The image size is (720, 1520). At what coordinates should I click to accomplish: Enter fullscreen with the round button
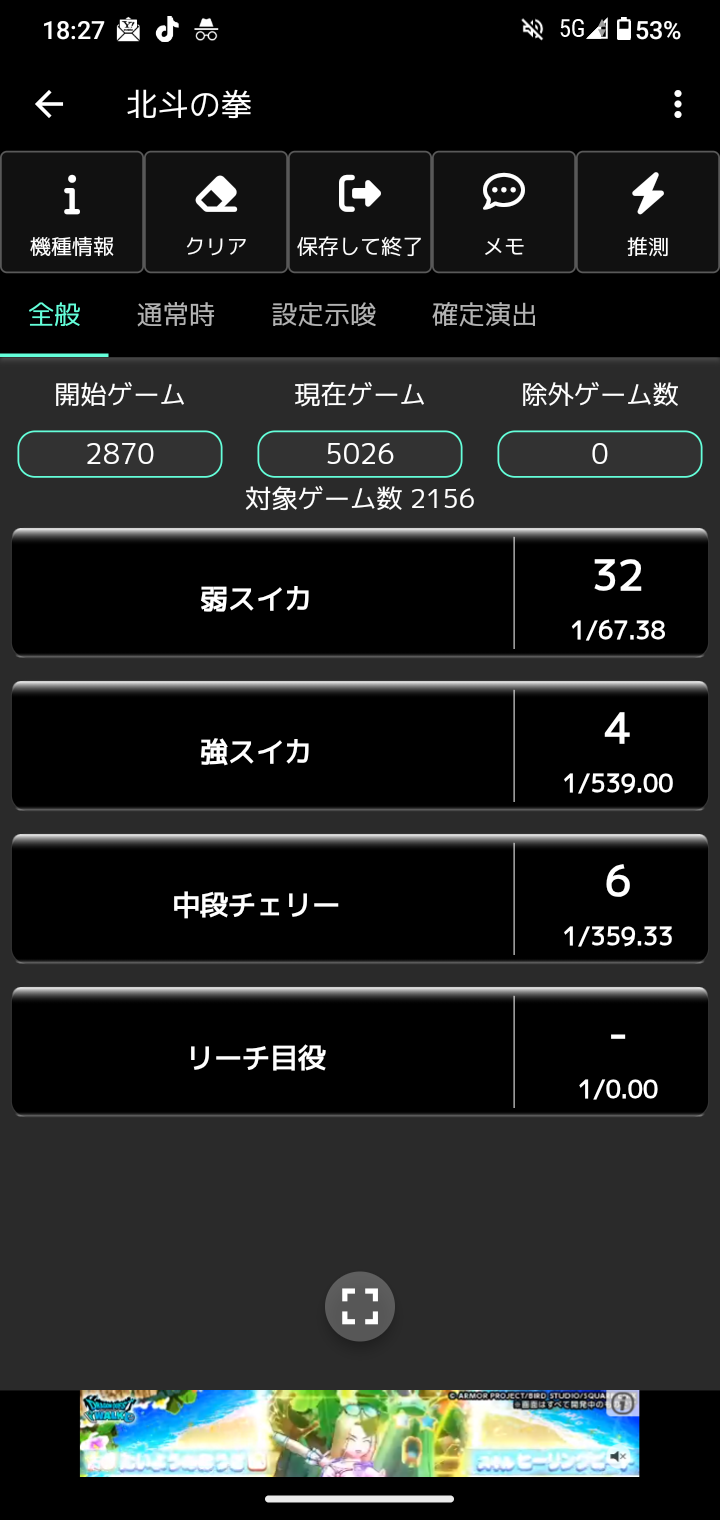tap(360, 1306)
